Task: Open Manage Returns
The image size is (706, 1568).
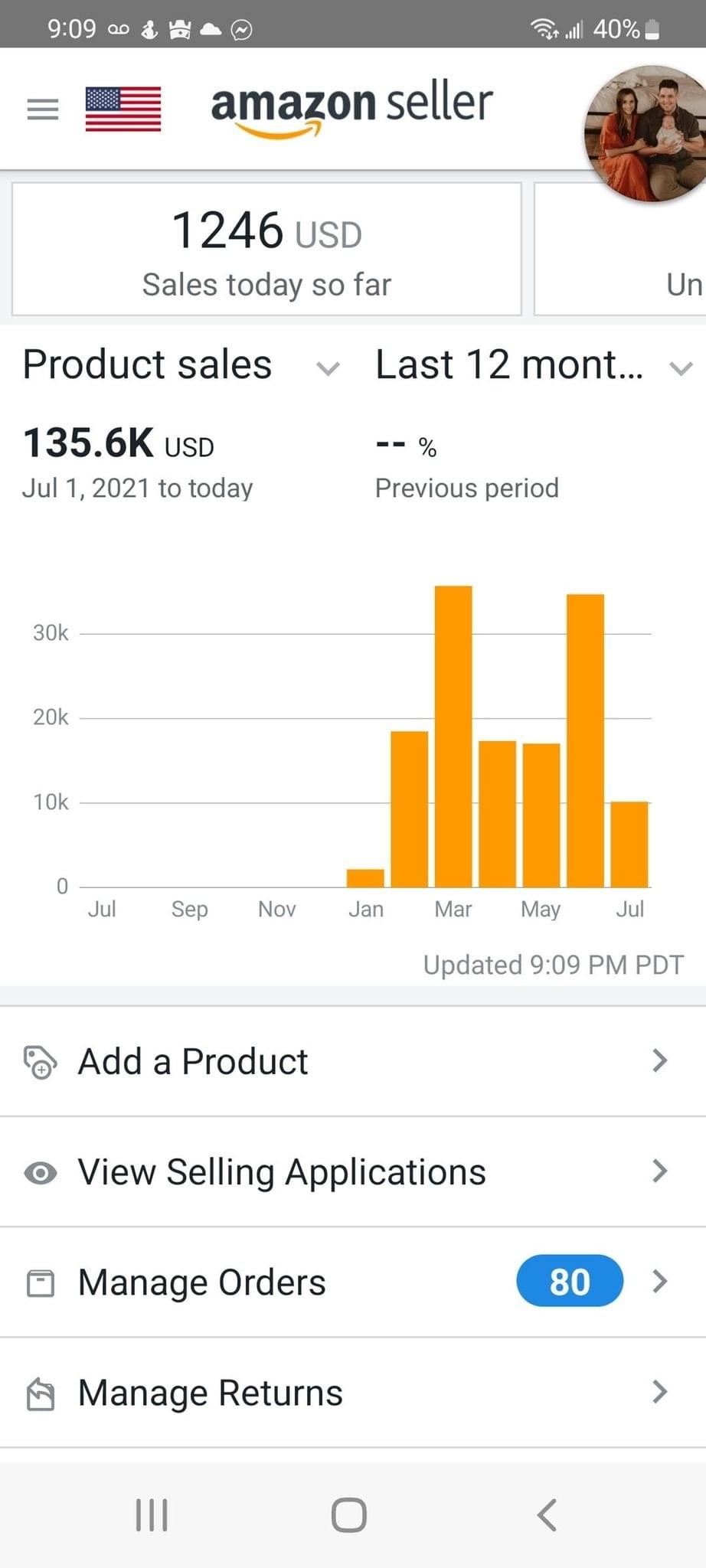Action: click(353, 1392)
